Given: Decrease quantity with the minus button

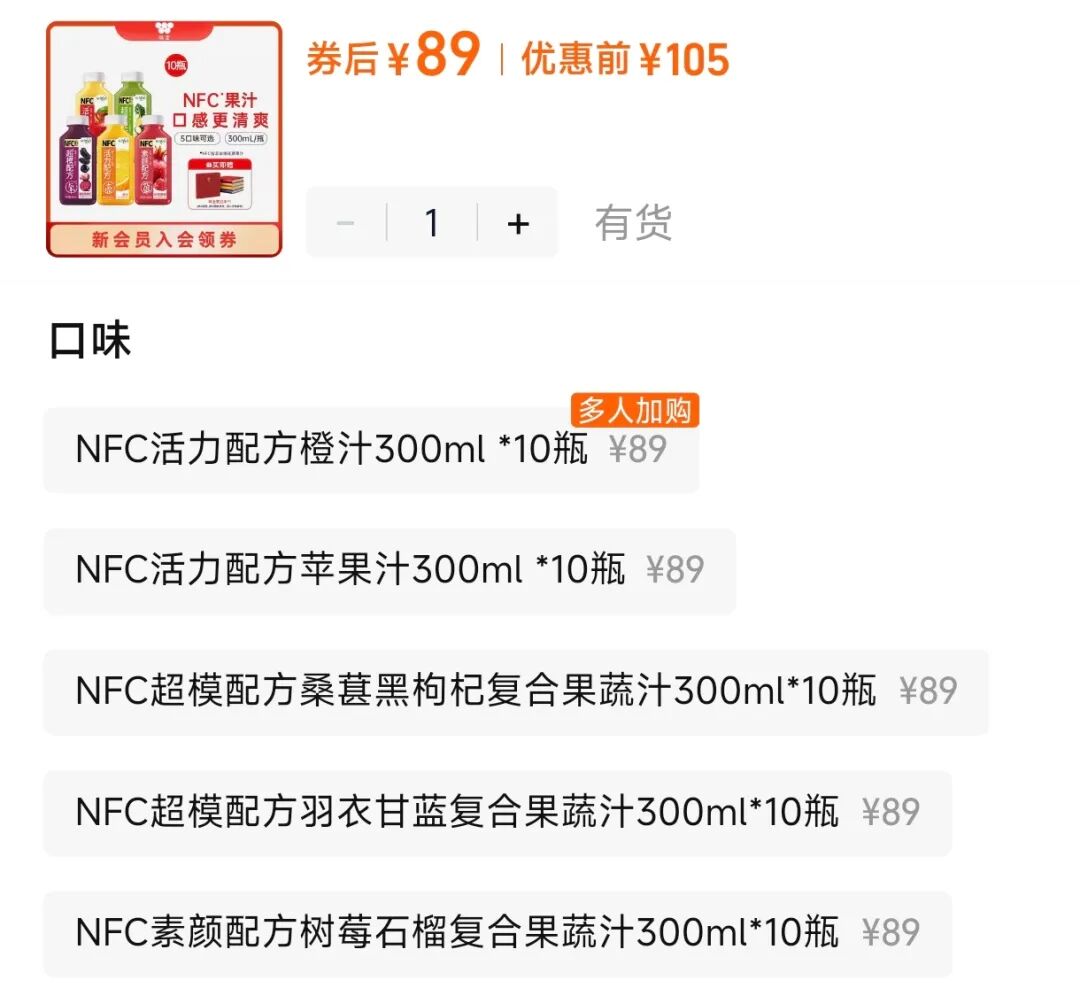Looking at the screenshot, I should point(346,223).
